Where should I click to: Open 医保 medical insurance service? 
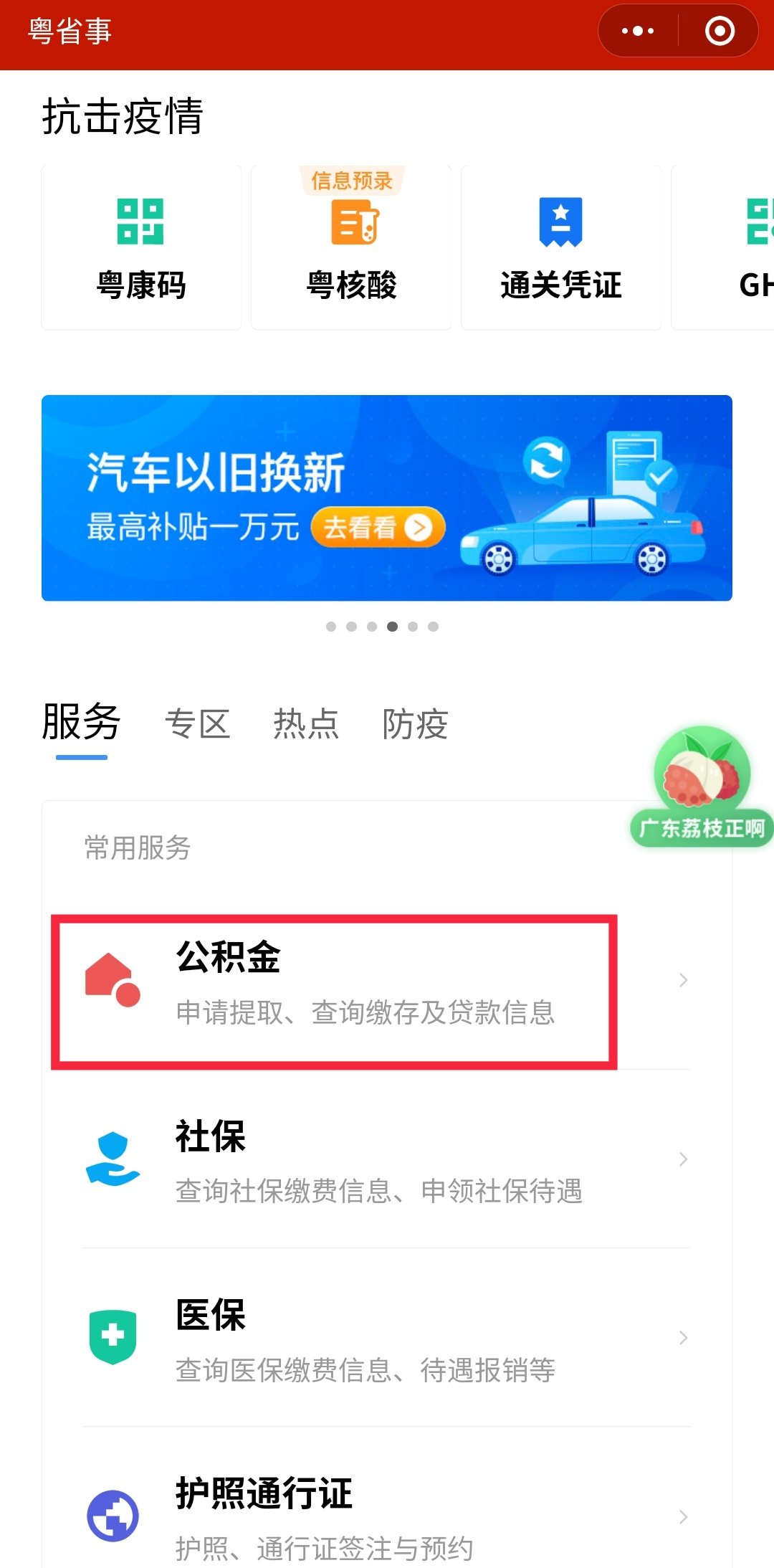pyautogui.click(x=380, y=1338)
